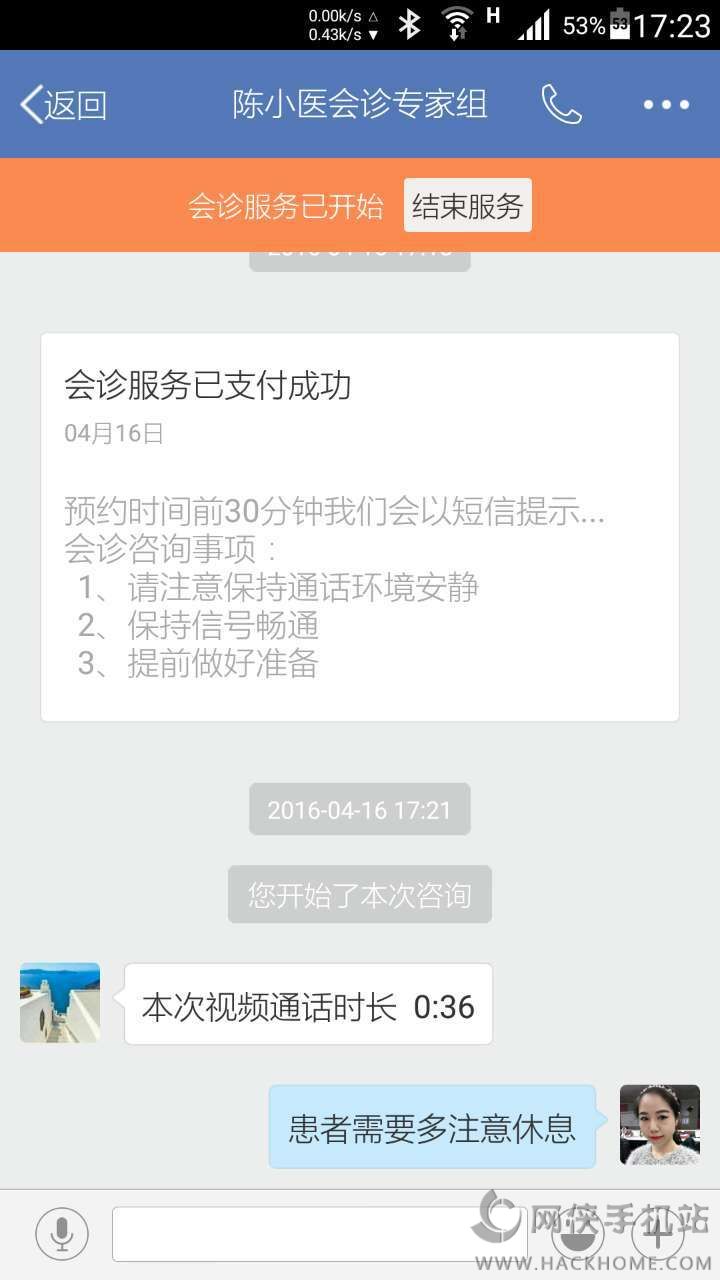Start a phone call with the expert group

tap(561, 104)
